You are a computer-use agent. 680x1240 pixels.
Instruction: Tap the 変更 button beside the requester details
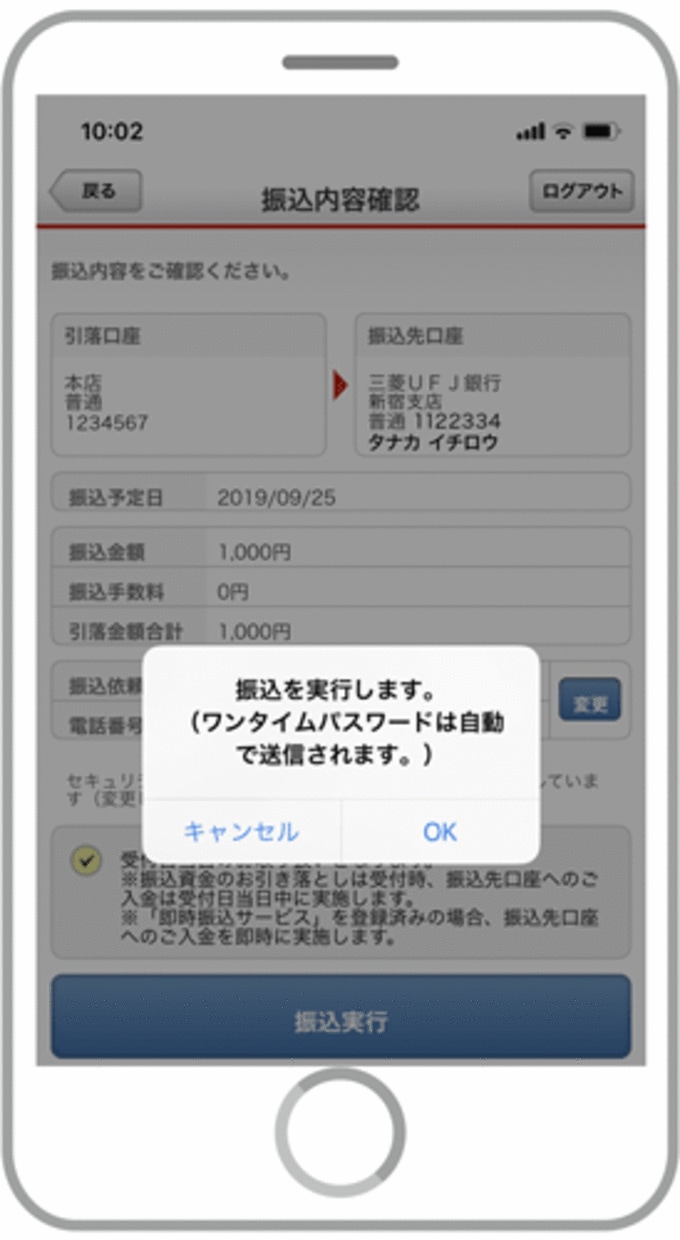click(x=589, y=701)
